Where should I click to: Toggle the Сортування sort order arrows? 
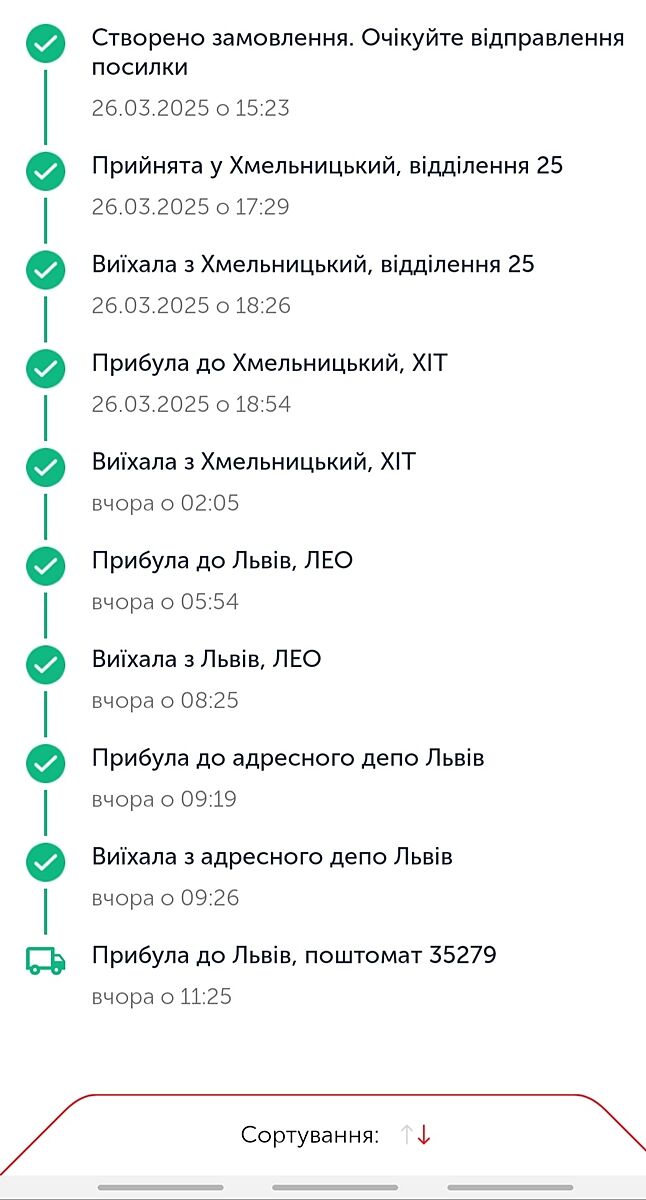415,1135
